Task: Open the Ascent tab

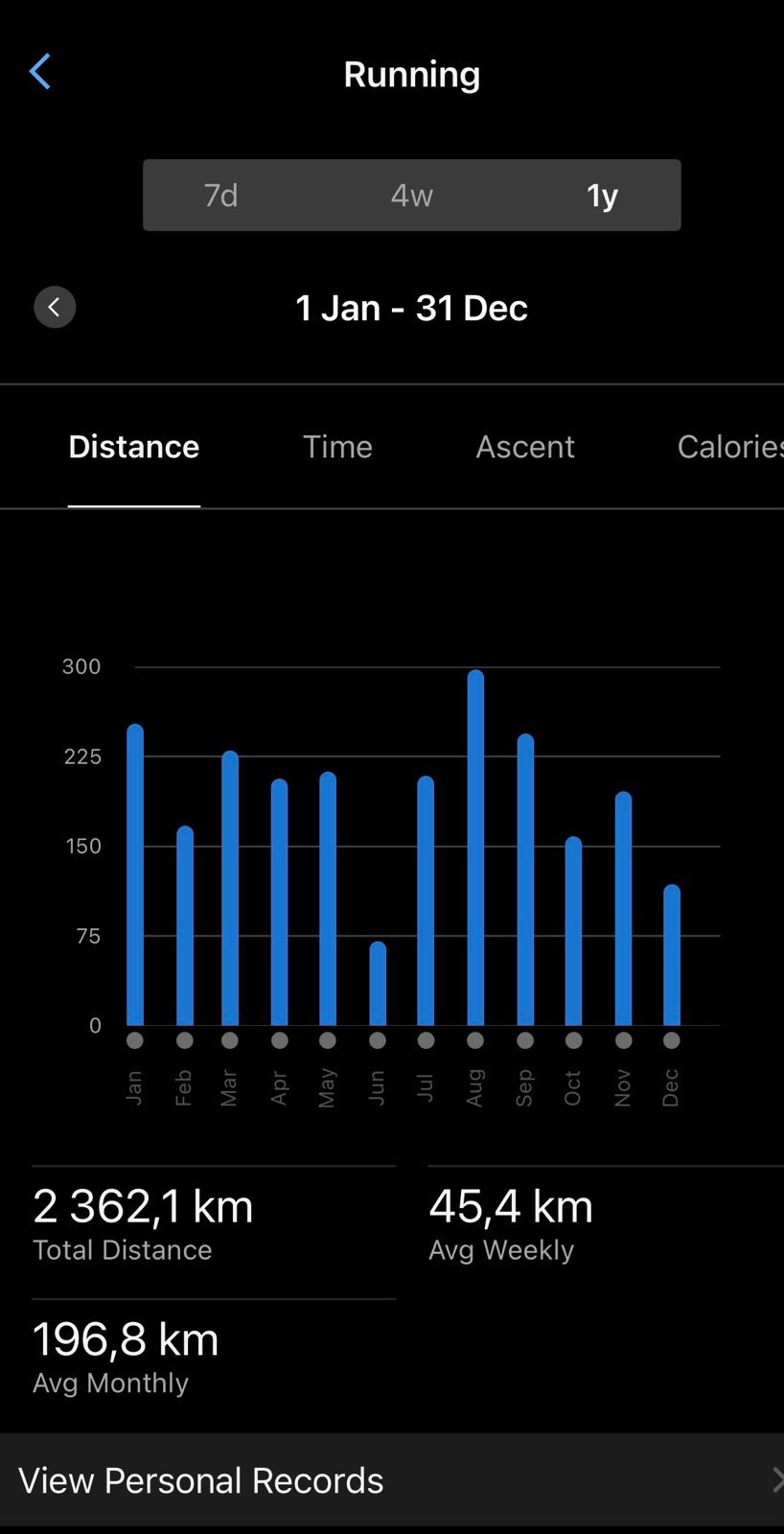Action: click(x=524, y=447)
